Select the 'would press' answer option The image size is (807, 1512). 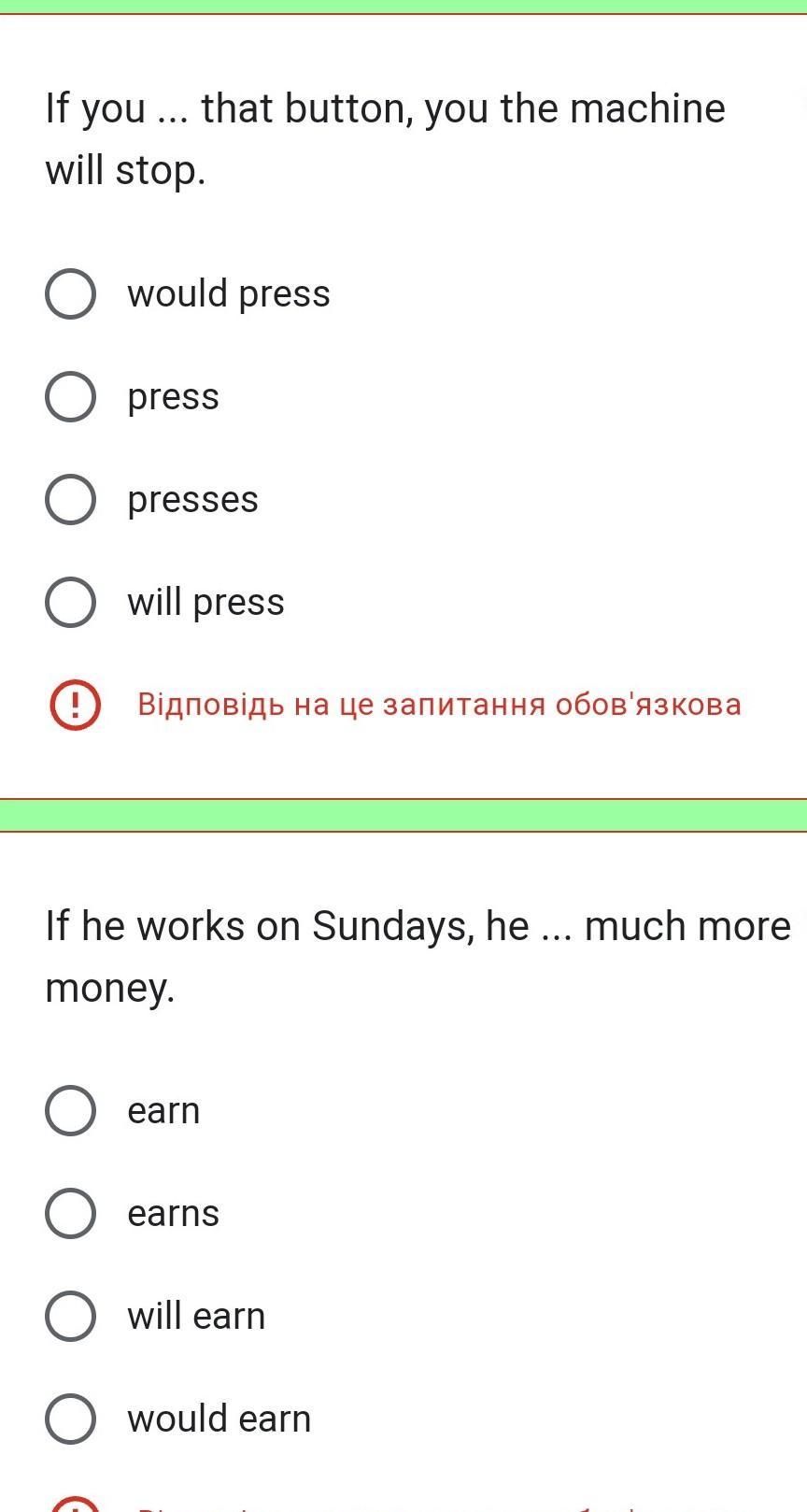(x=70, y=294)
